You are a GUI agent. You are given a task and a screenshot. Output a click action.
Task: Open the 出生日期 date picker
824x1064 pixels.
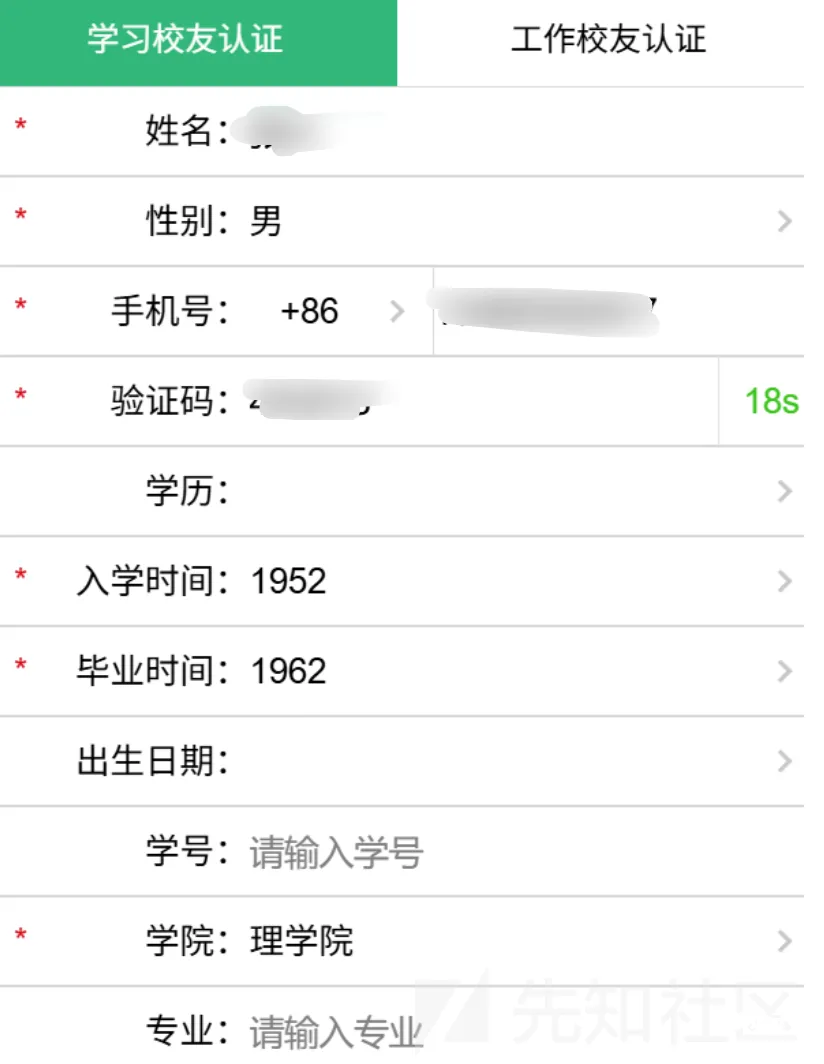(400, 761)
